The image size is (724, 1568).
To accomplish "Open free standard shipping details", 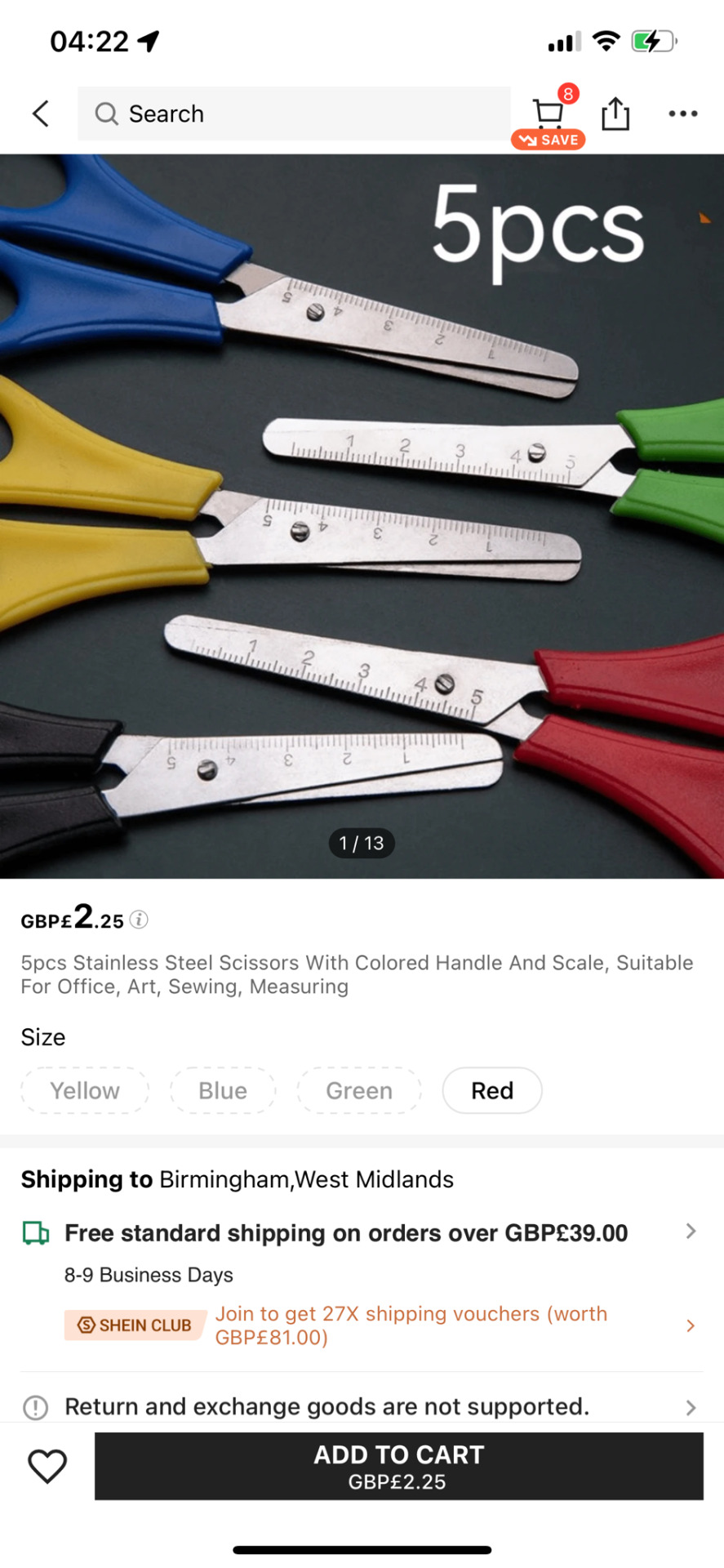I will (359, 1232).
